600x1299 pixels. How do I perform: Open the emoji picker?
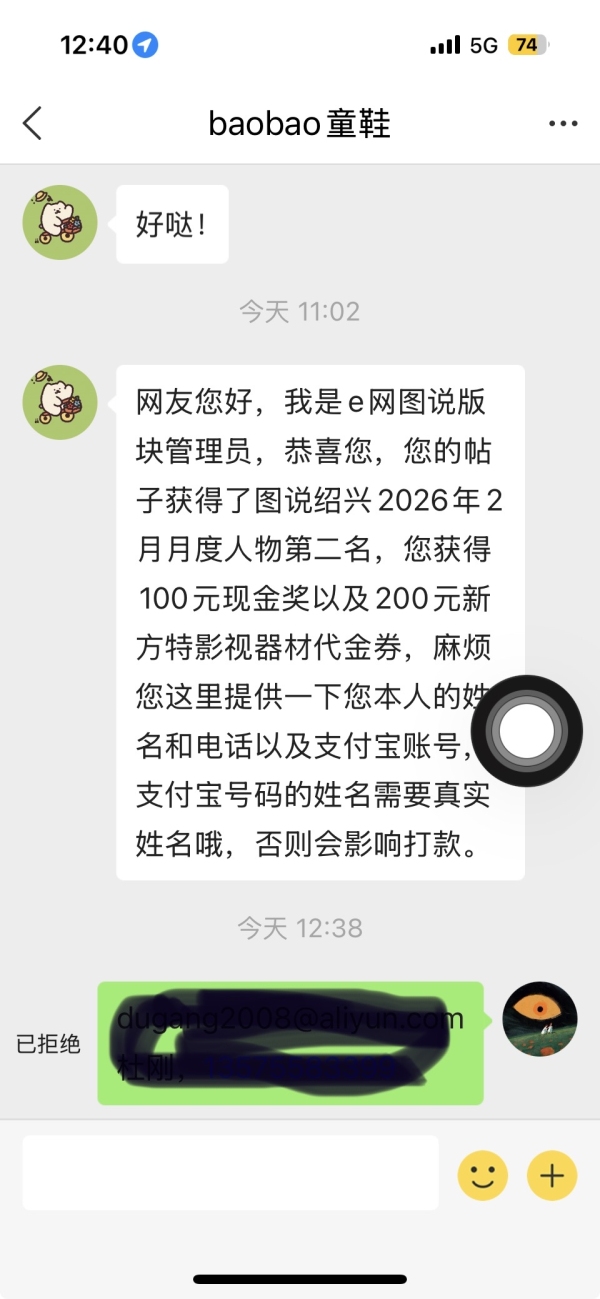(x=483, y=1175)
